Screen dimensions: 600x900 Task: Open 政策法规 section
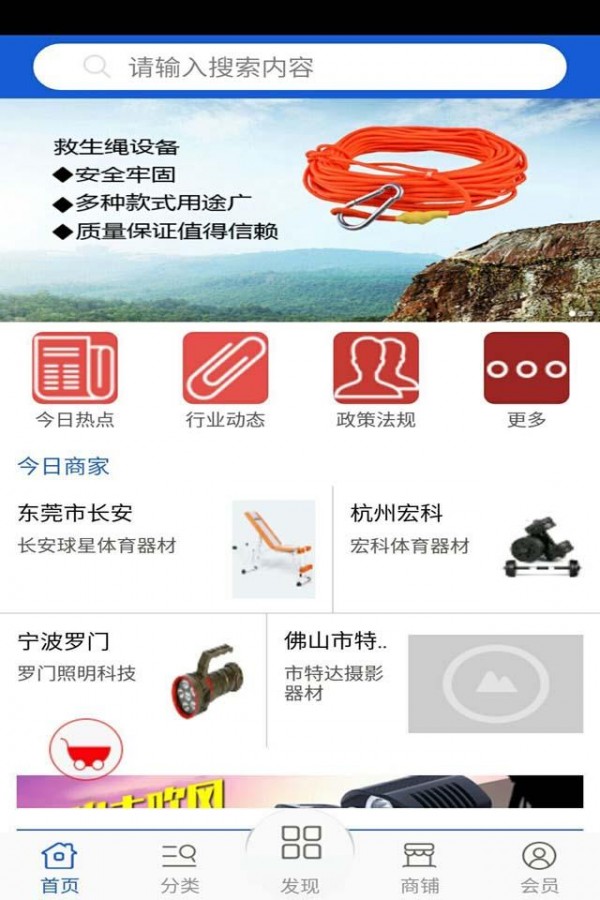376,380
